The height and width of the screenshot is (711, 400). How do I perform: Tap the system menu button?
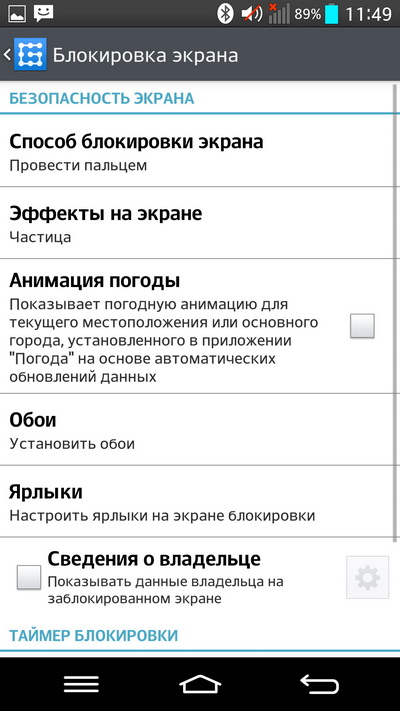(x=81, y=684)
